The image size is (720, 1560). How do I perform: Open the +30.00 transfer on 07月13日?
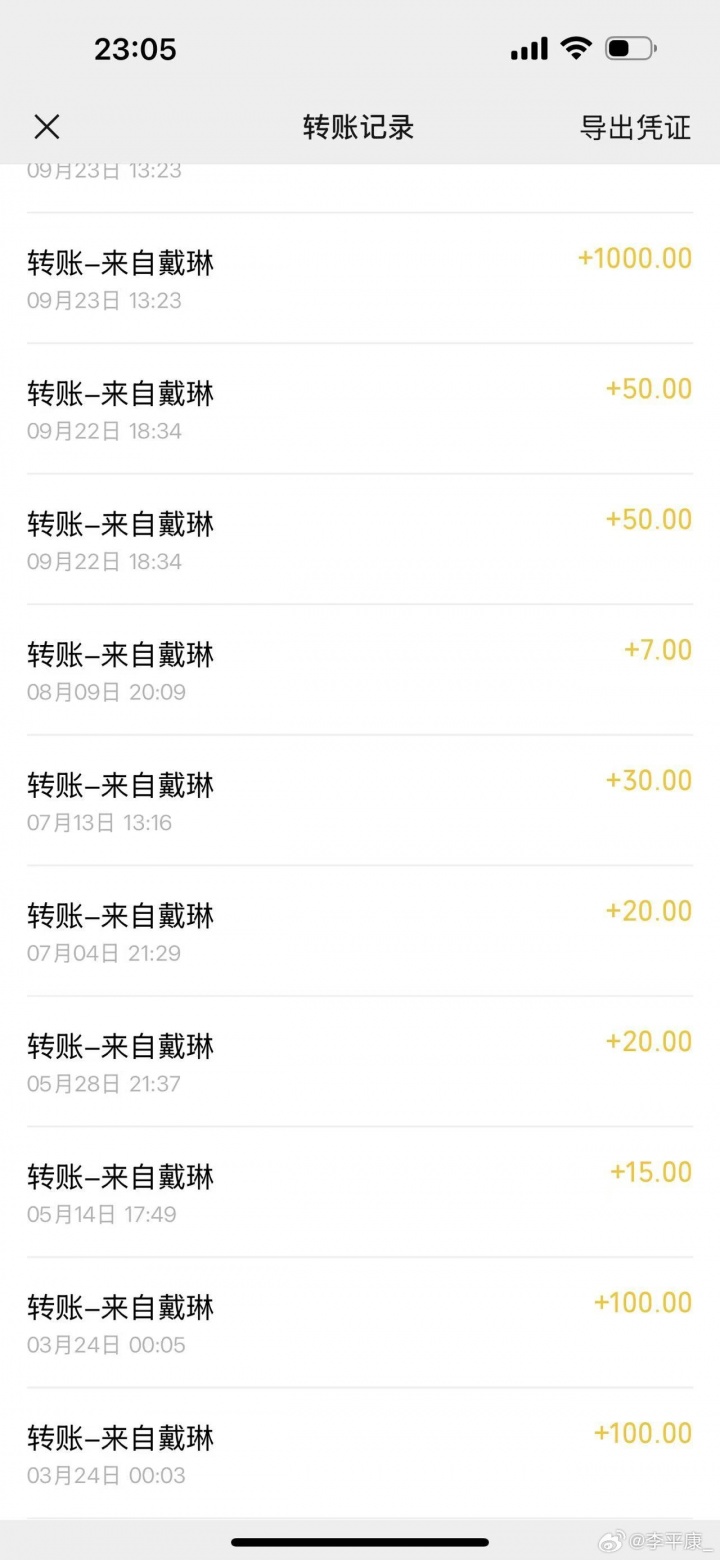[360, 801]
